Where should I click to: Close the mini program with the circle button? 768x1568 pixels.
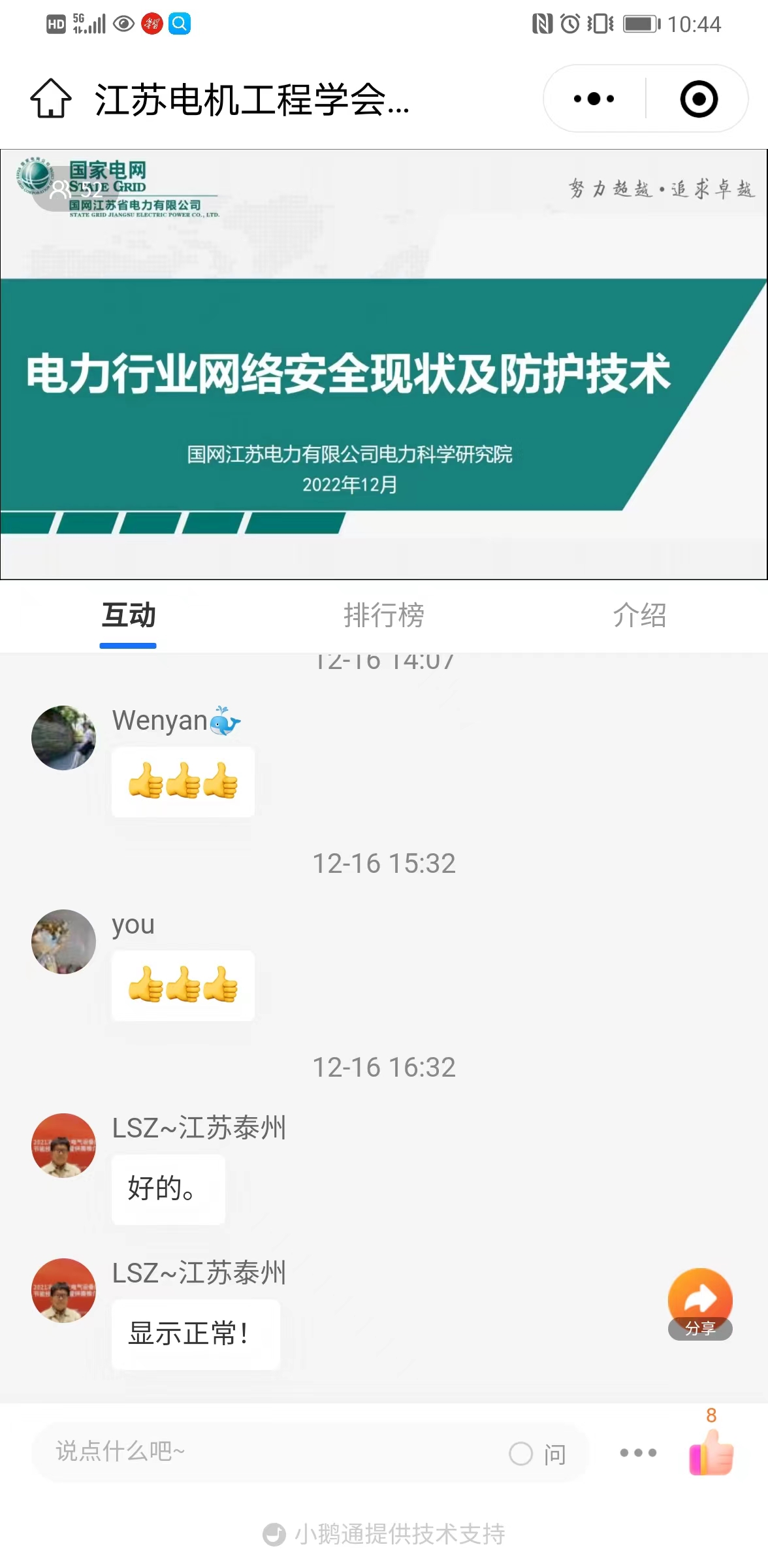[698, 99]
